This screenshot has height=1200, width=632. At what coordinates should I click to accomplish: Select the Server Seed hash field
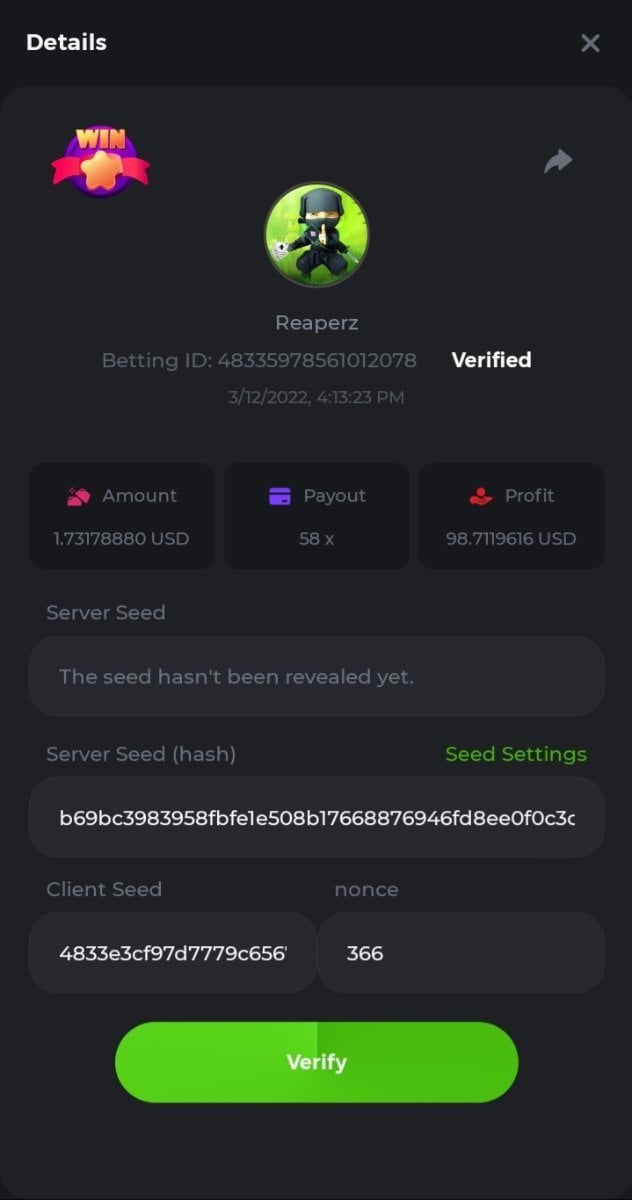[316, 818]
